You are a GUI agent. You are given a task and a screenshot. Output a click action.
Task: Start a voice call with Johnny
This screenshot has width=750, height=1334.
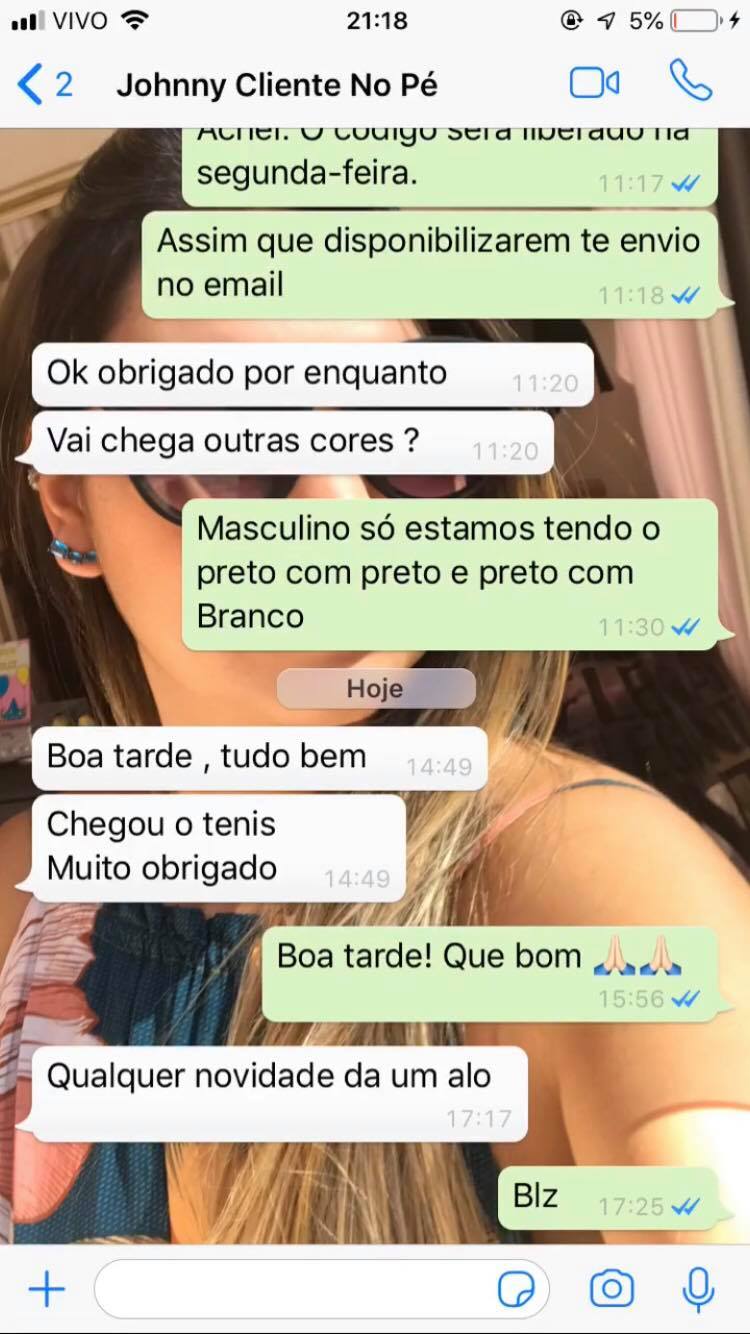click(x=690, y=82)
